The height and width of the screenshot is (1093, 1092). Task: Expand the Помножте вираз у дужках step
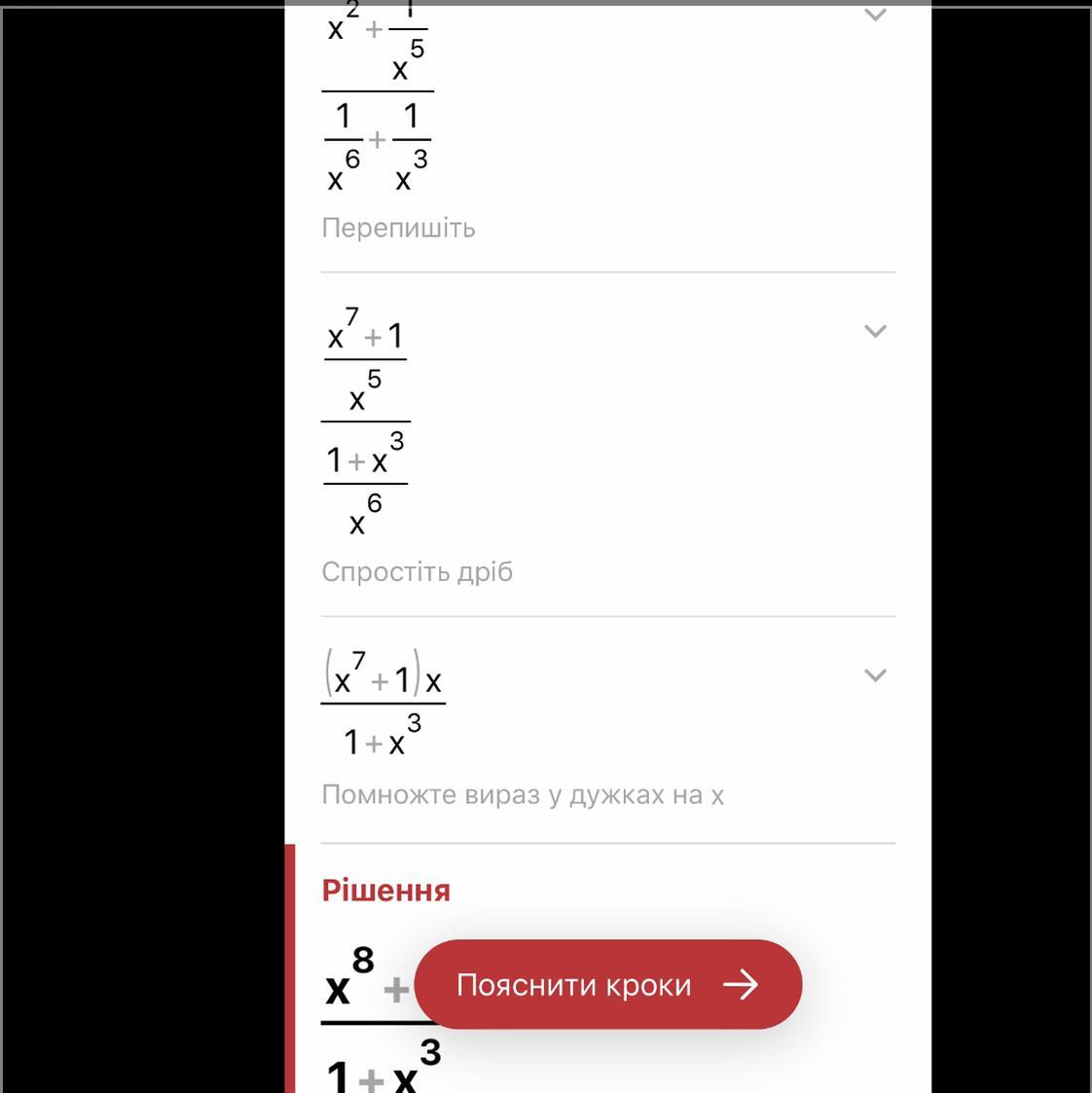875,674
